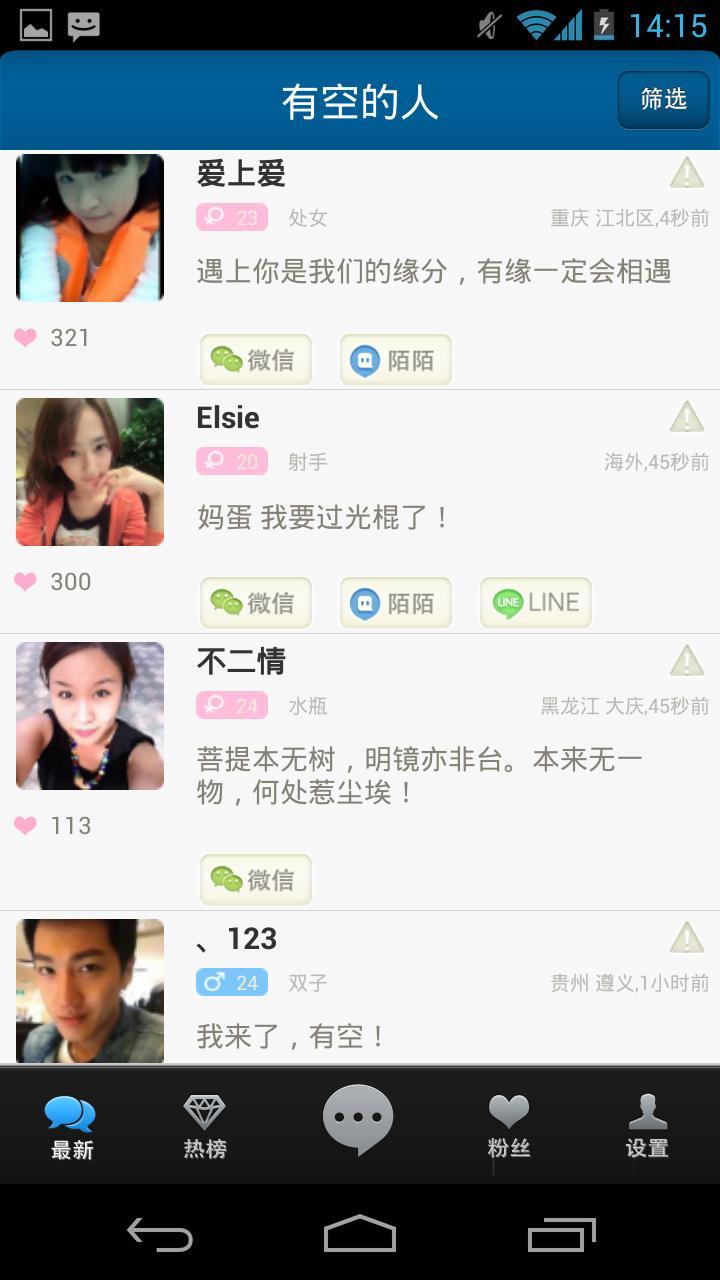Tap the warning icon next to 不二情
720x1280 pixels.
click(x=687, y=660)
